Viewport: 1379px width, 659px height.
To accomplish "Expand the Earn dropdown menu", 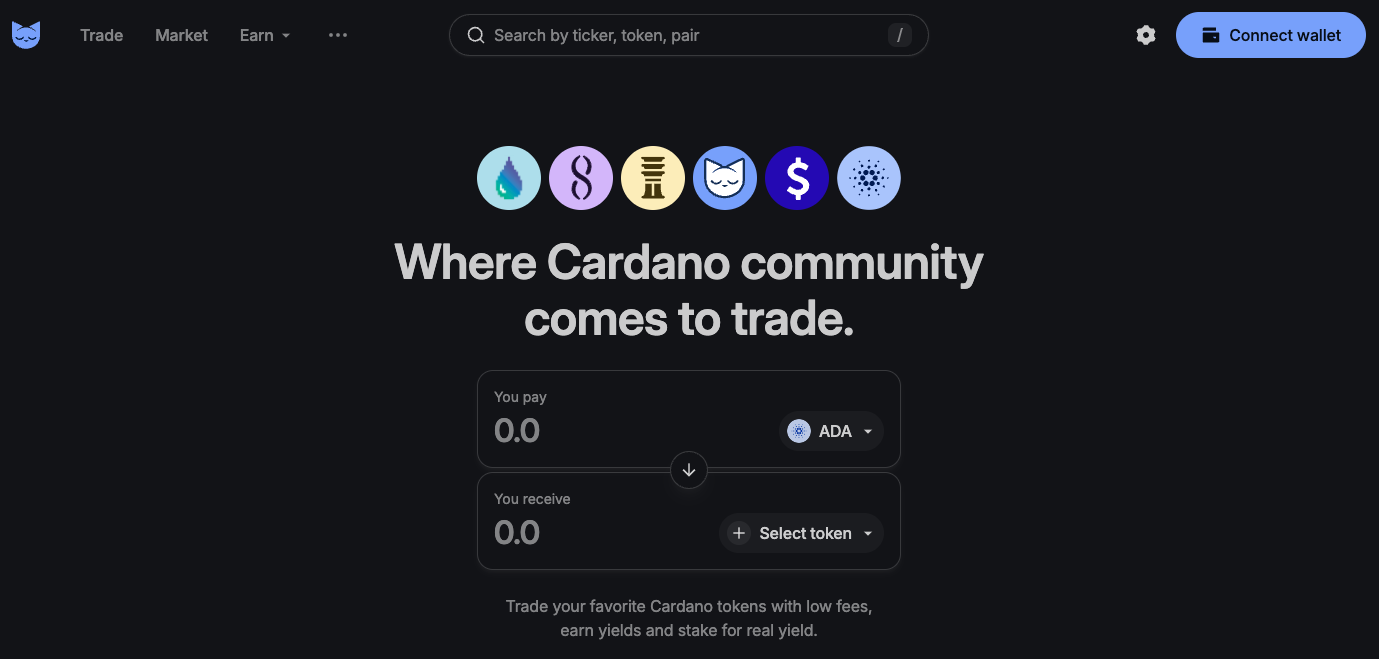I will (265, 35).
